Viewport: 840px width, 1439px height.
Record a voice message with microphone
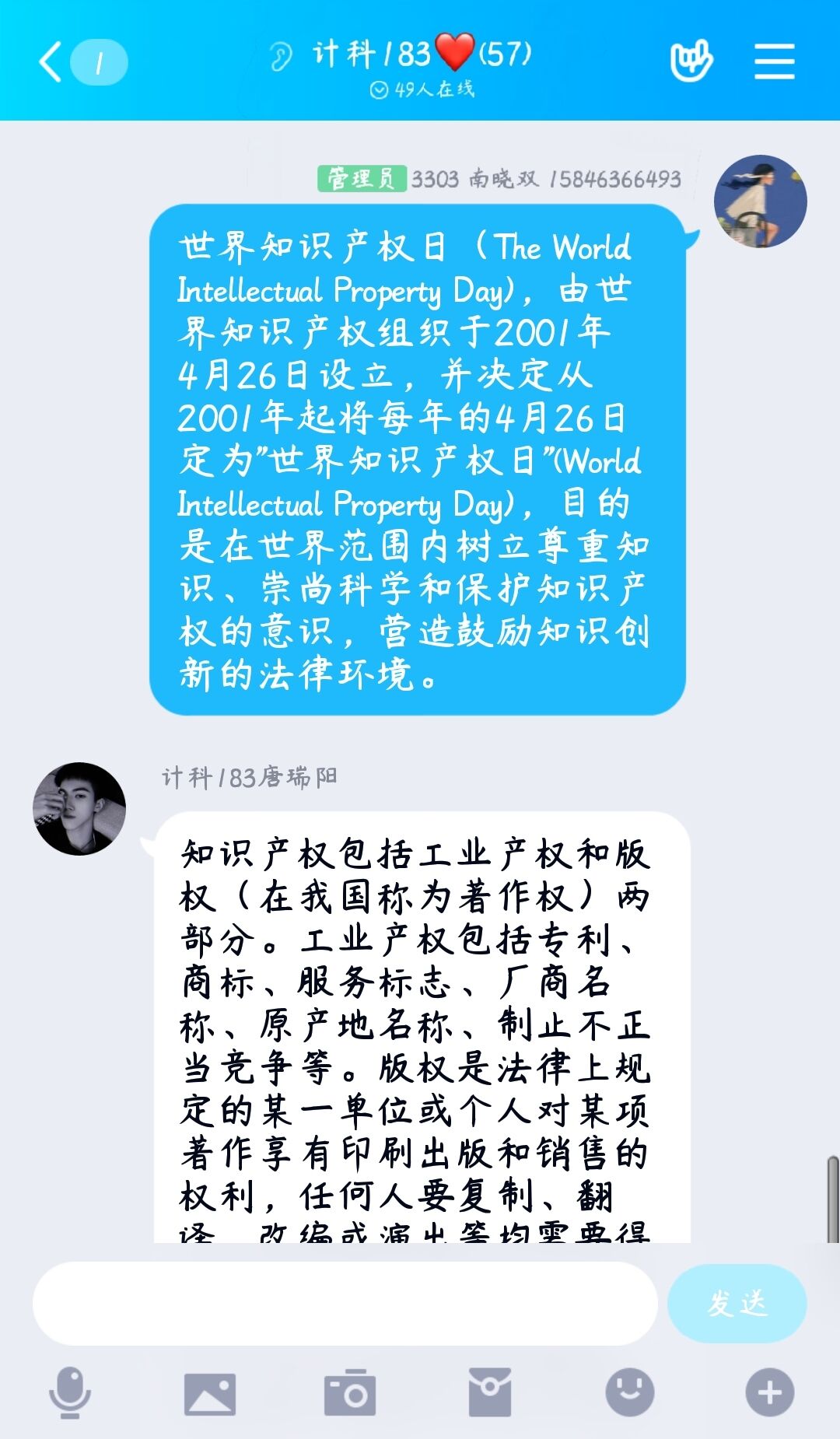coord(70,1392)
